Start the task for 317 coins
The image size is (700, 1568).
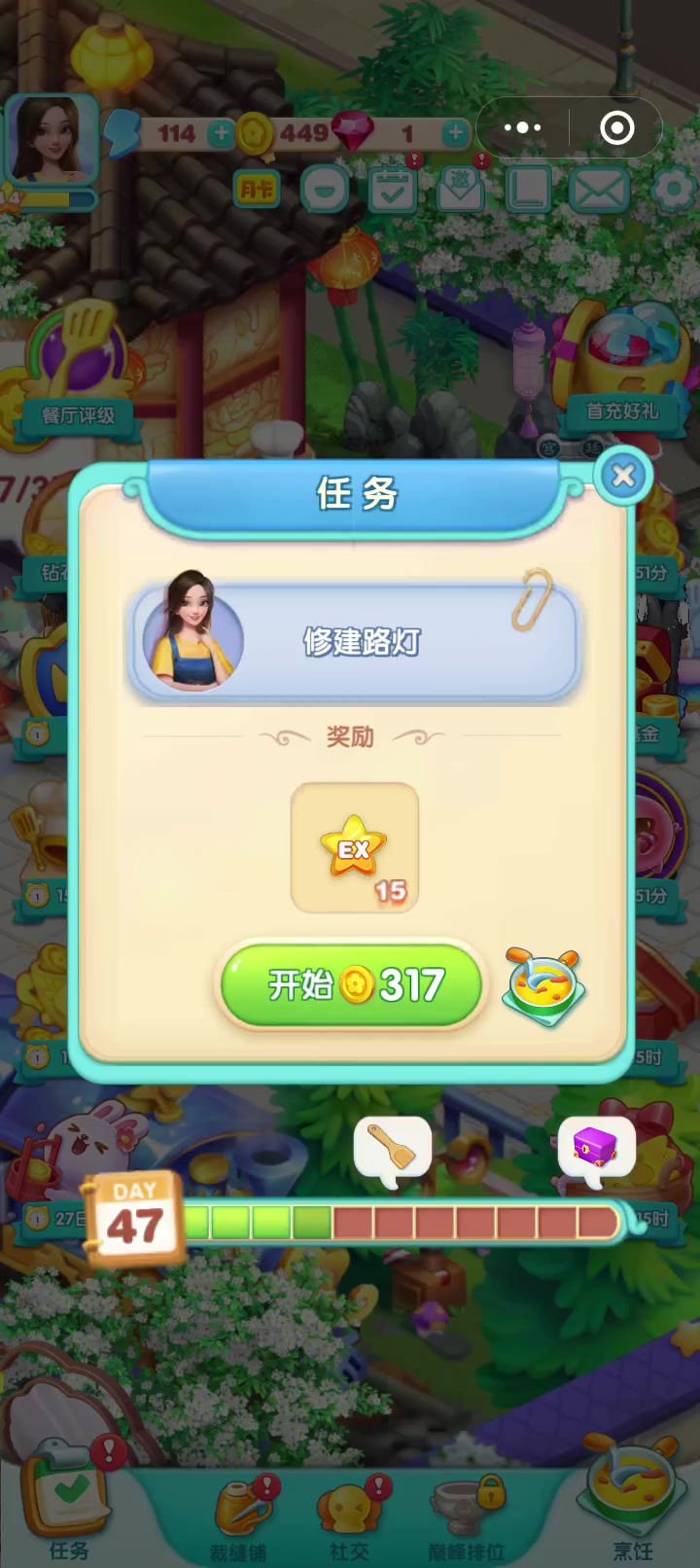pos(352,984)
